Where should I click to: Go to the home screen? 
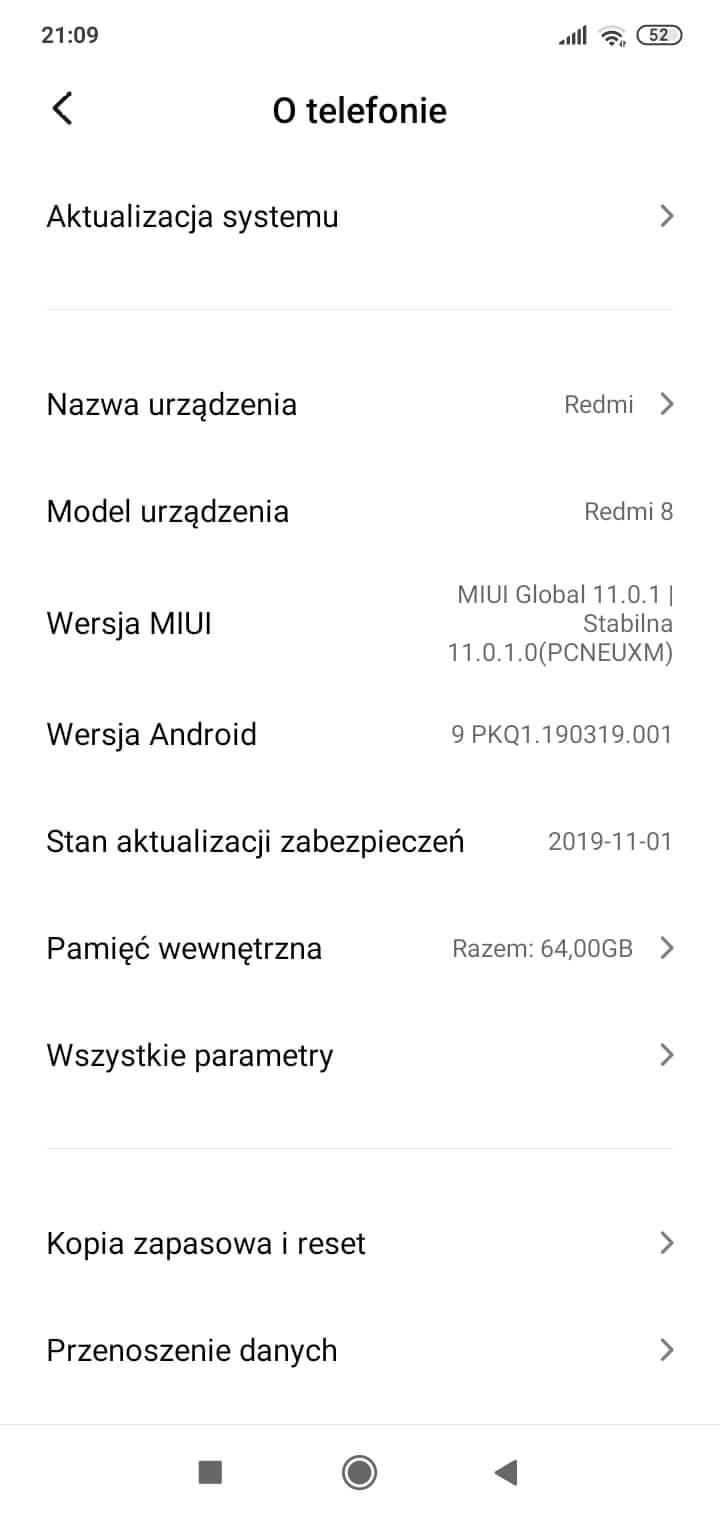[359, 1471]
